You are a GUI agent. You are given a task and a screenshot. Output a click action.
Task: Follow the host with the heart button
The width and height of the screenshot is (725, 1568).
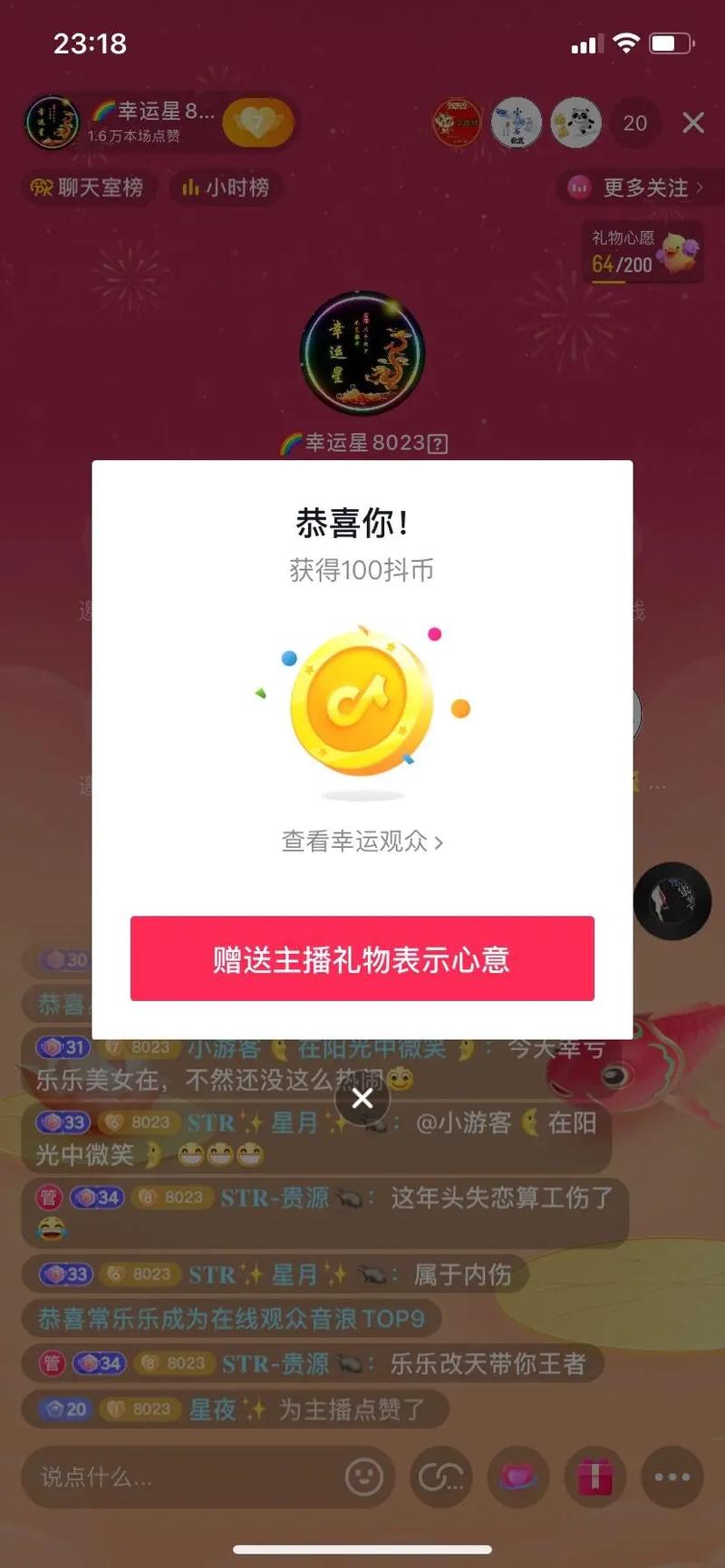[258, 122]
